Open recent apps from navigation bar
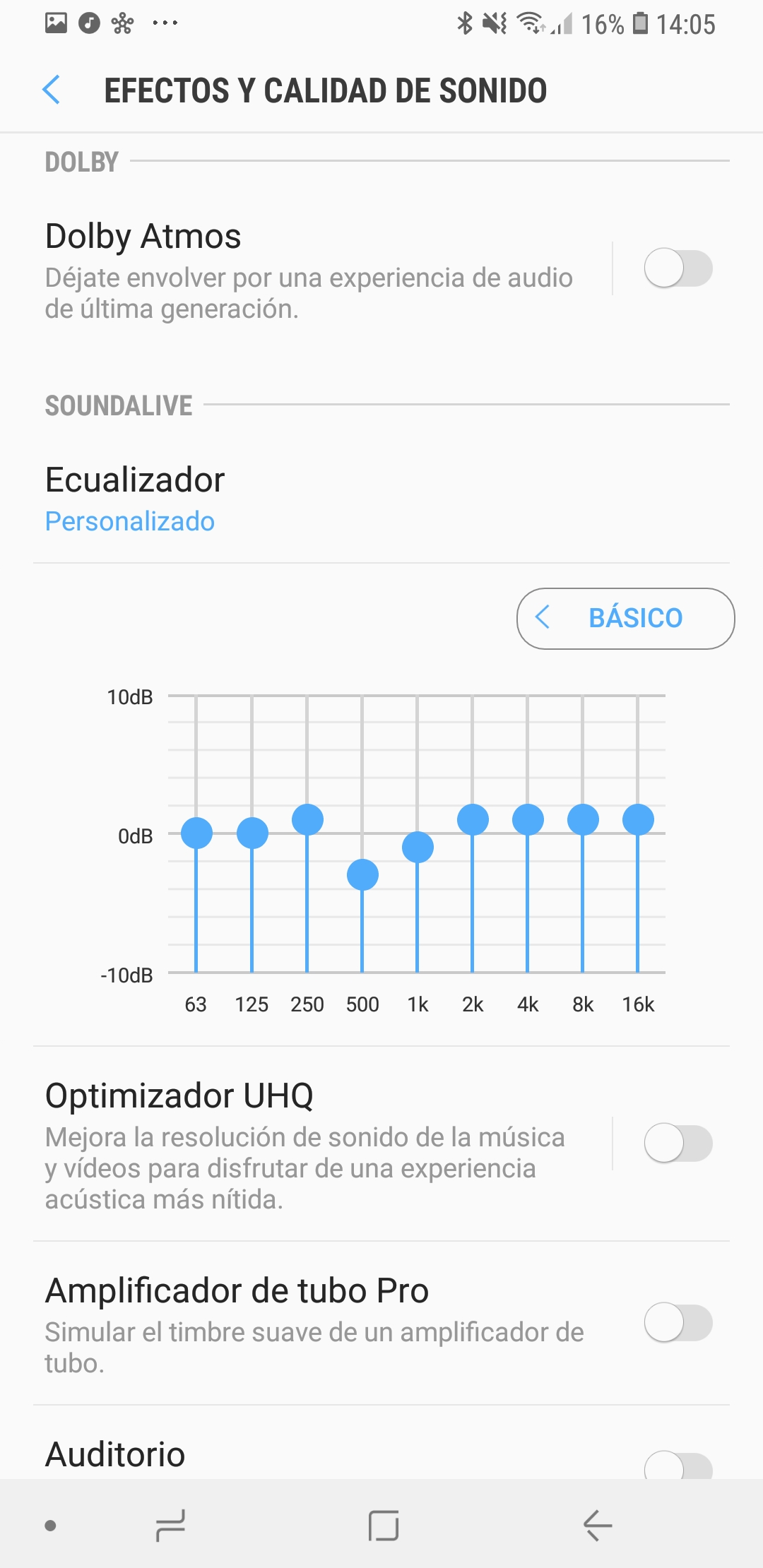 170,1526
